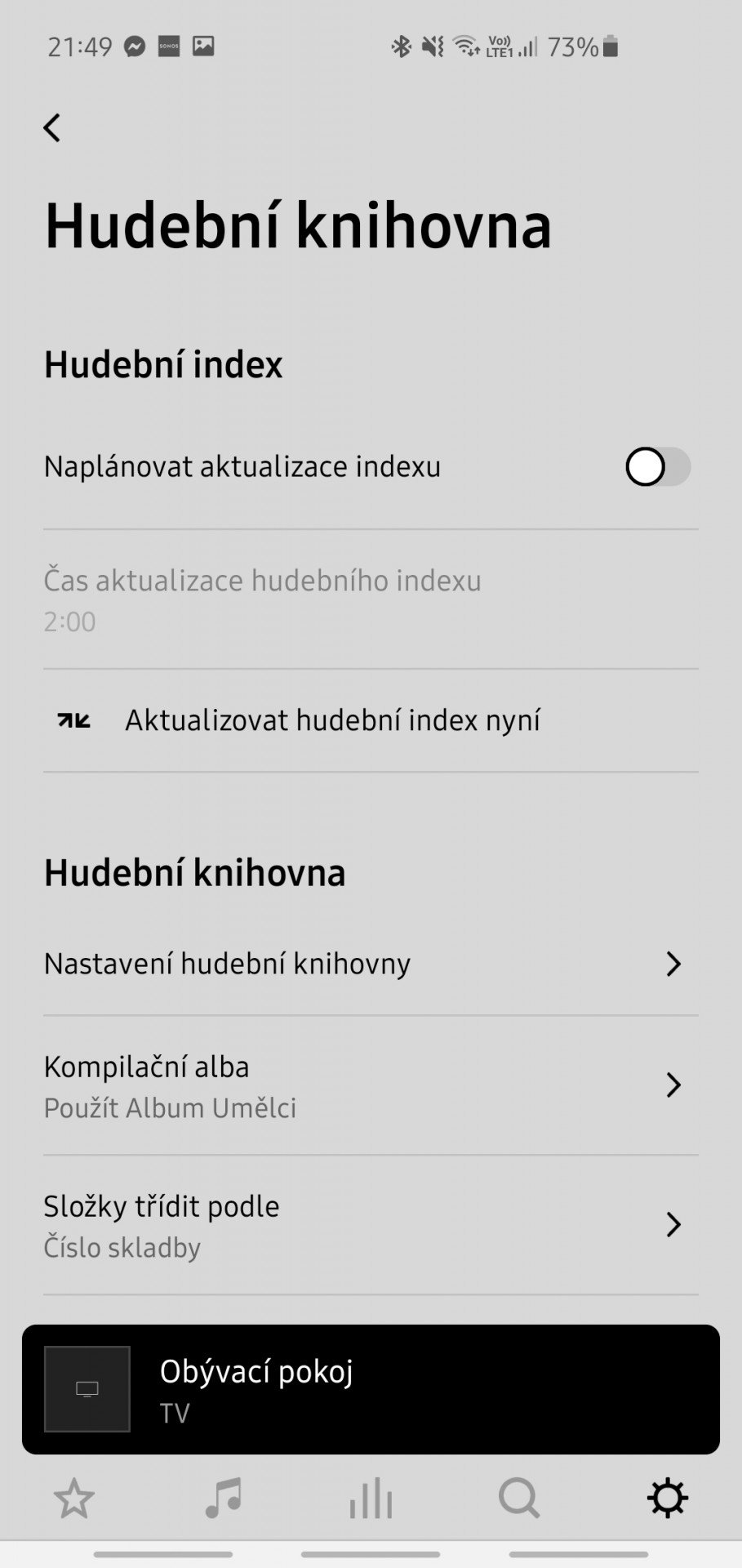Open Složky třídit podle option
Viewport: 742px width, 1568px height.
click(371, 1225)
